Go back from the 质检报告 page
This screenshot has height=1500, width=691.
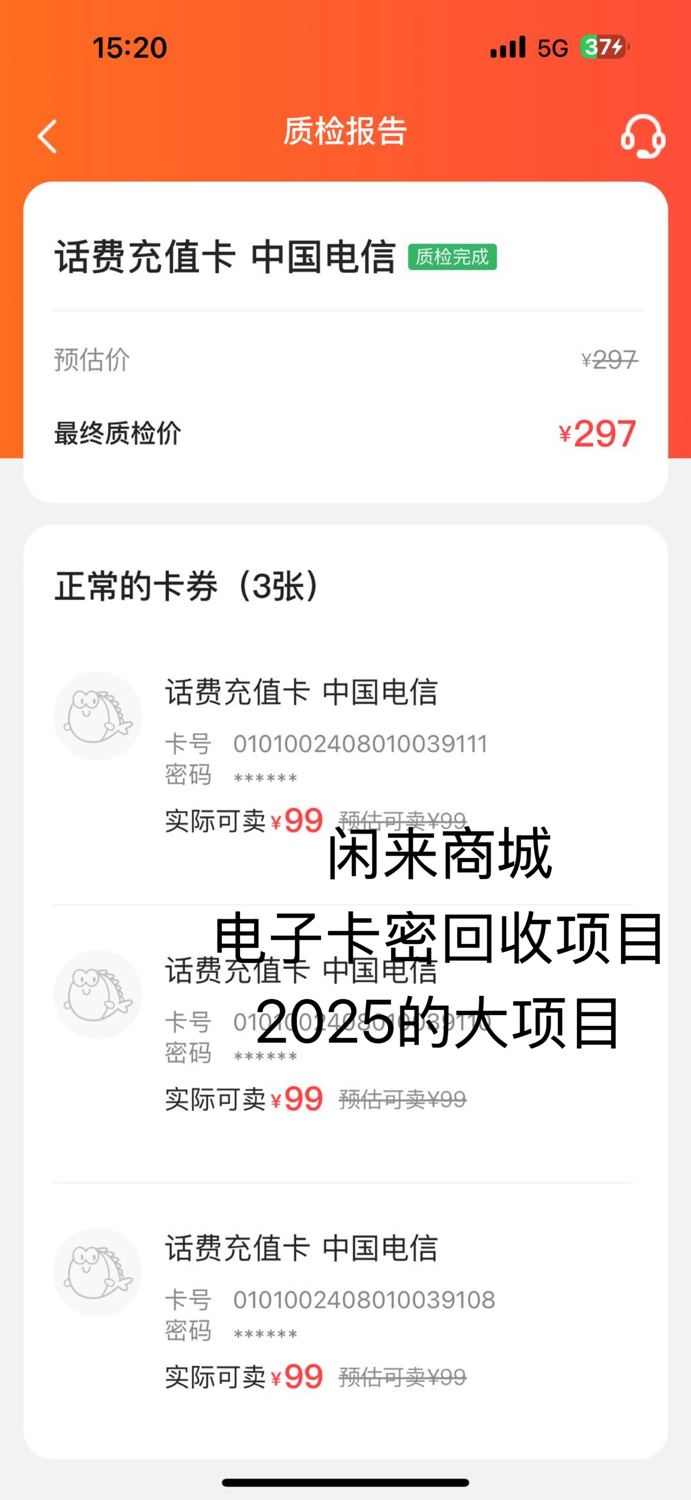(47, 136)
